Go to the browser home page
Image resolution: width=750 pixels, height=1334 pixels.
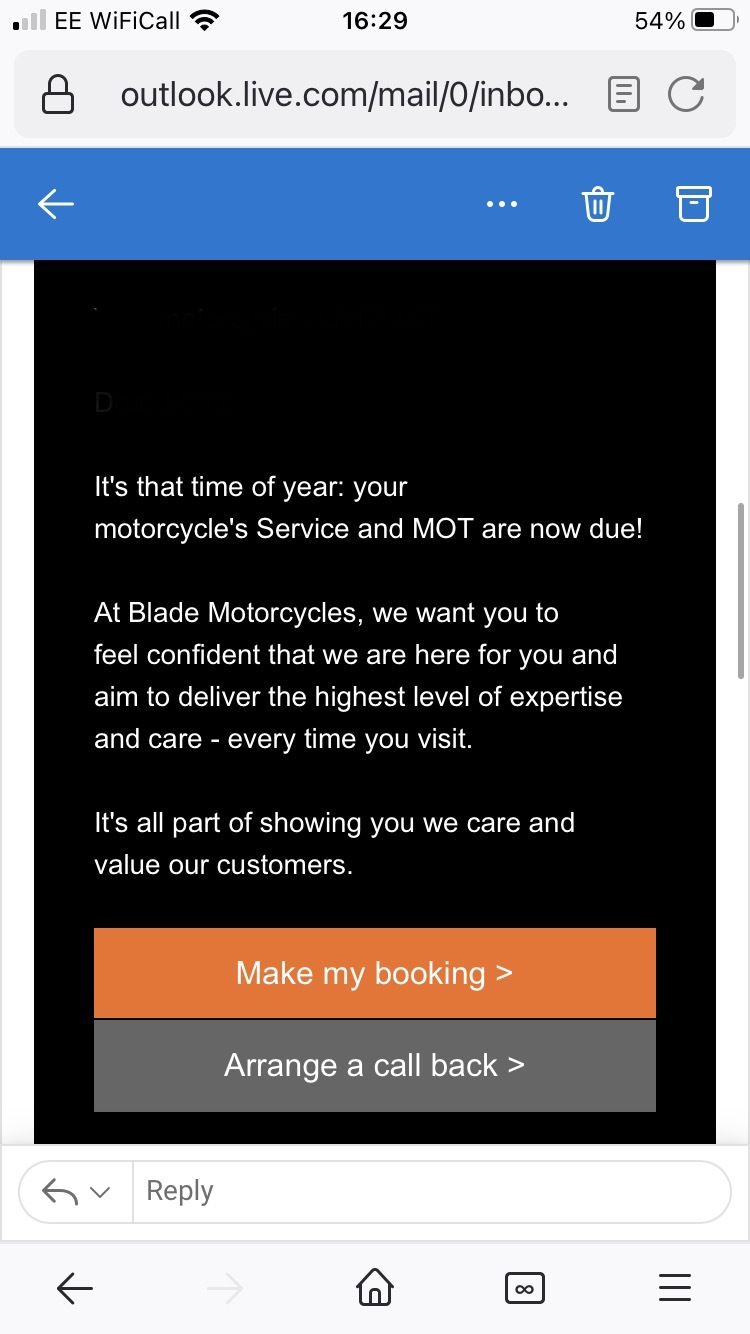[375, 1289]
